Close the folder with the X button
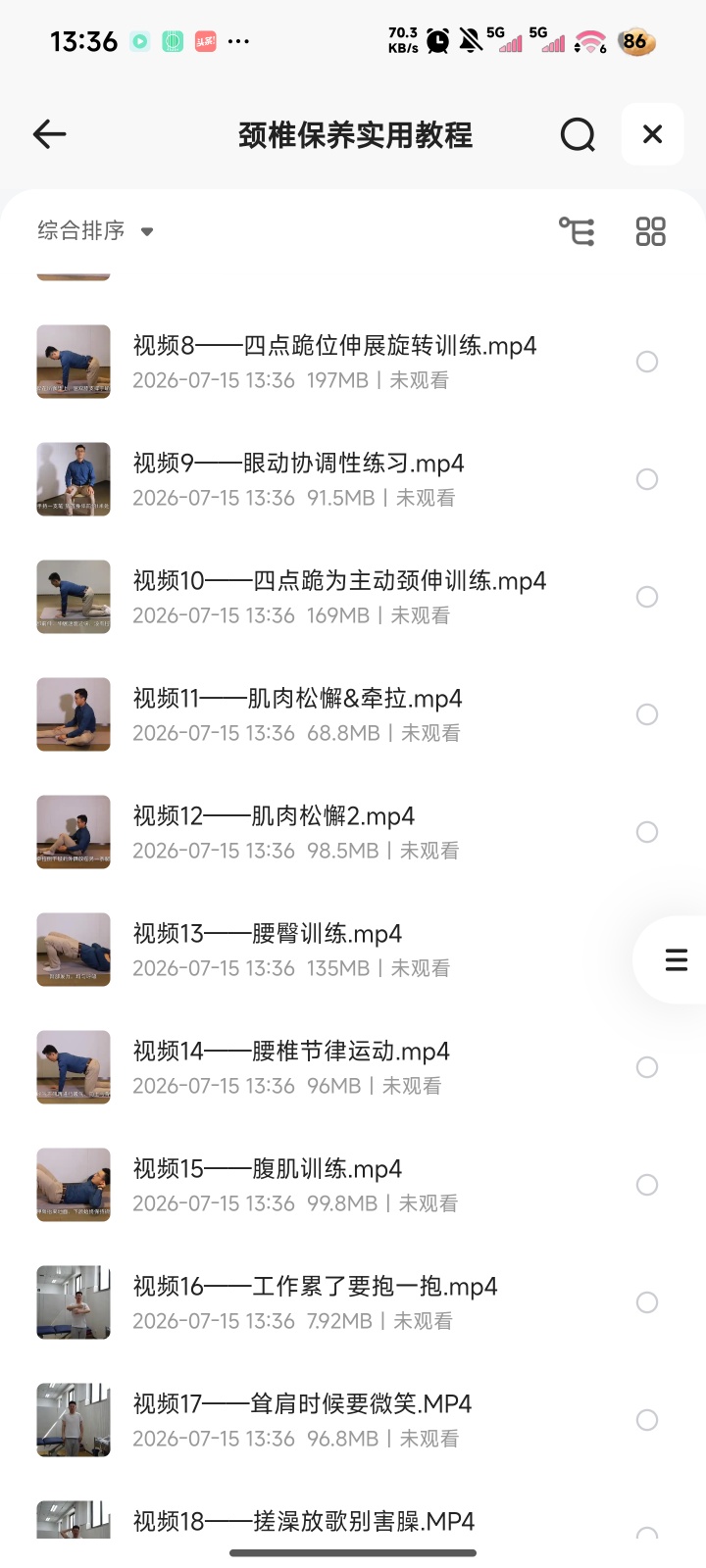 [x=652, y=134]
